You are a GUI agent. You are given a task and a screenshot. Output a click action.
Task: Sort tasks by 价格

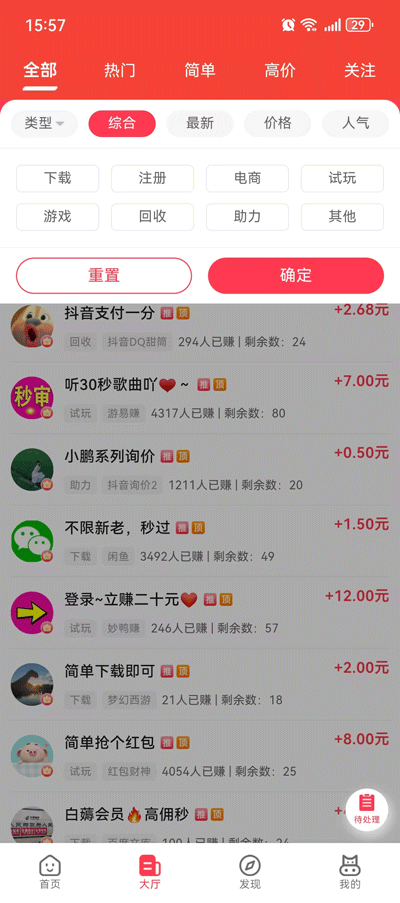pos(277,123)
